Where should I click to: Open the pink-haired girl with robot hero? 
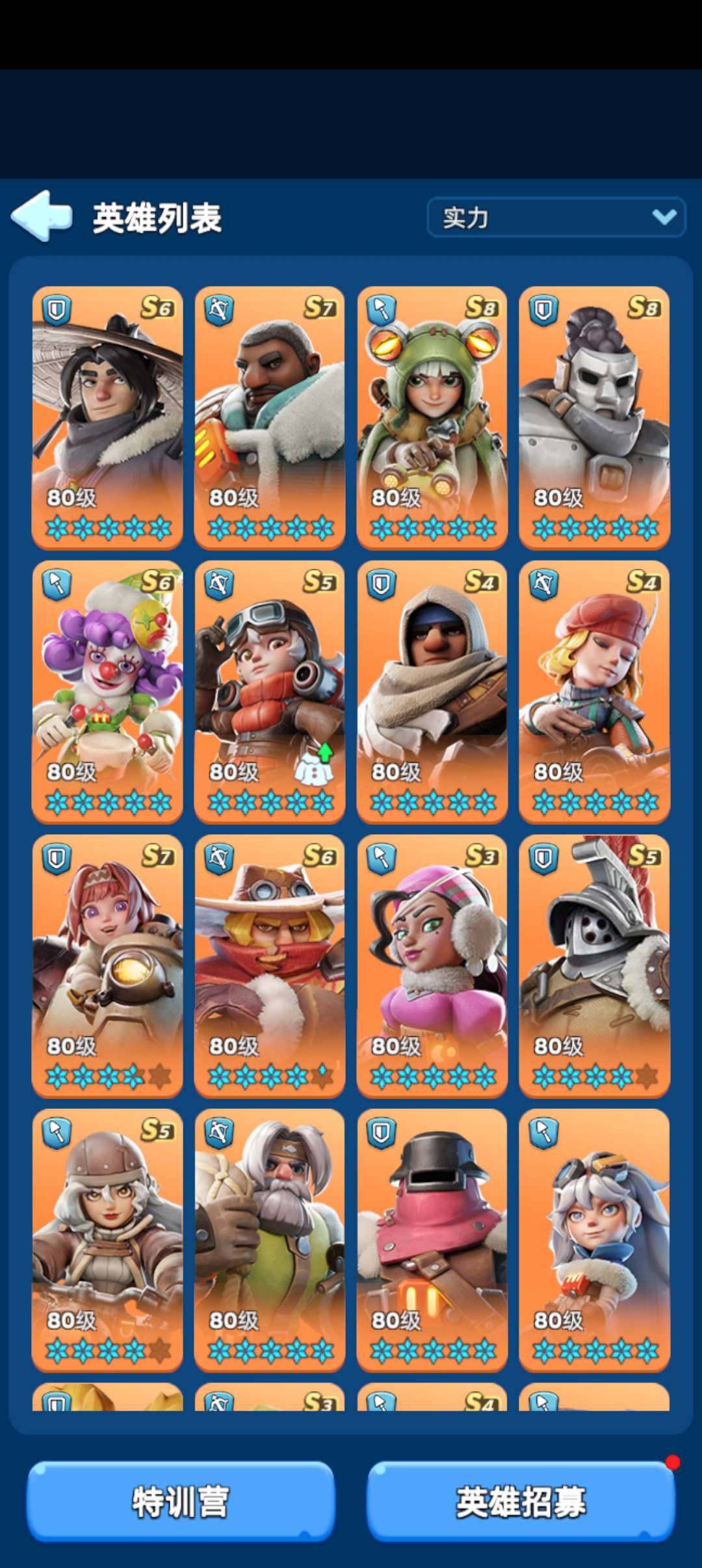pos(107,965)
